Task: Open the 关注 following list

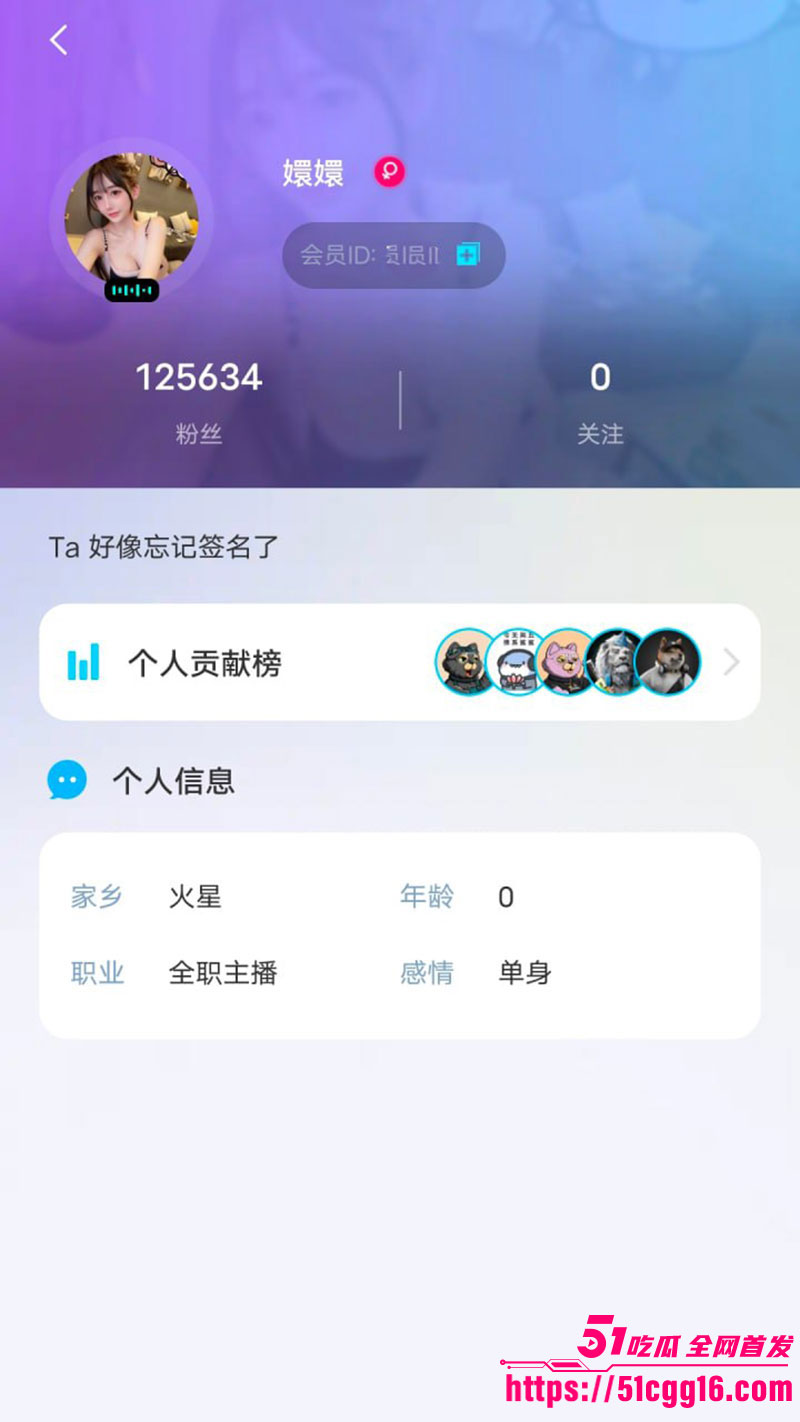Action: tap(600, 404)
